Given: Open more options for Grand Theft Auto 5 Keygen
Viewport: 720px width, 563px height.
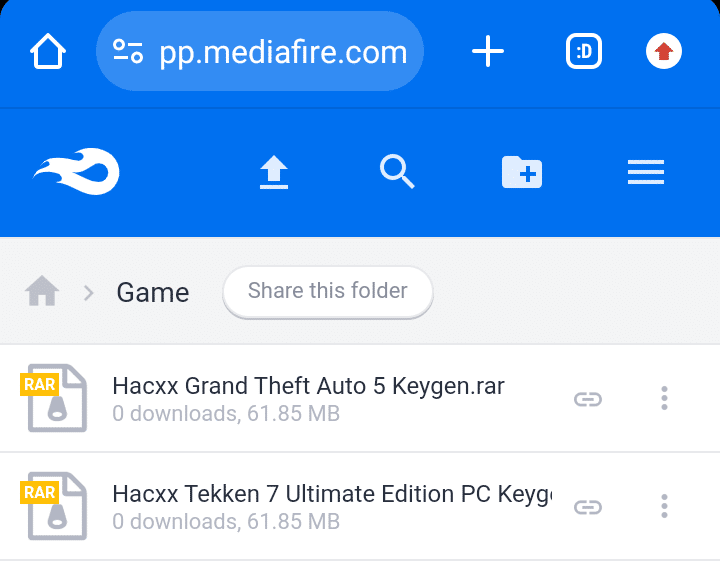Looking at the screenshot, I should pos(664,399).
